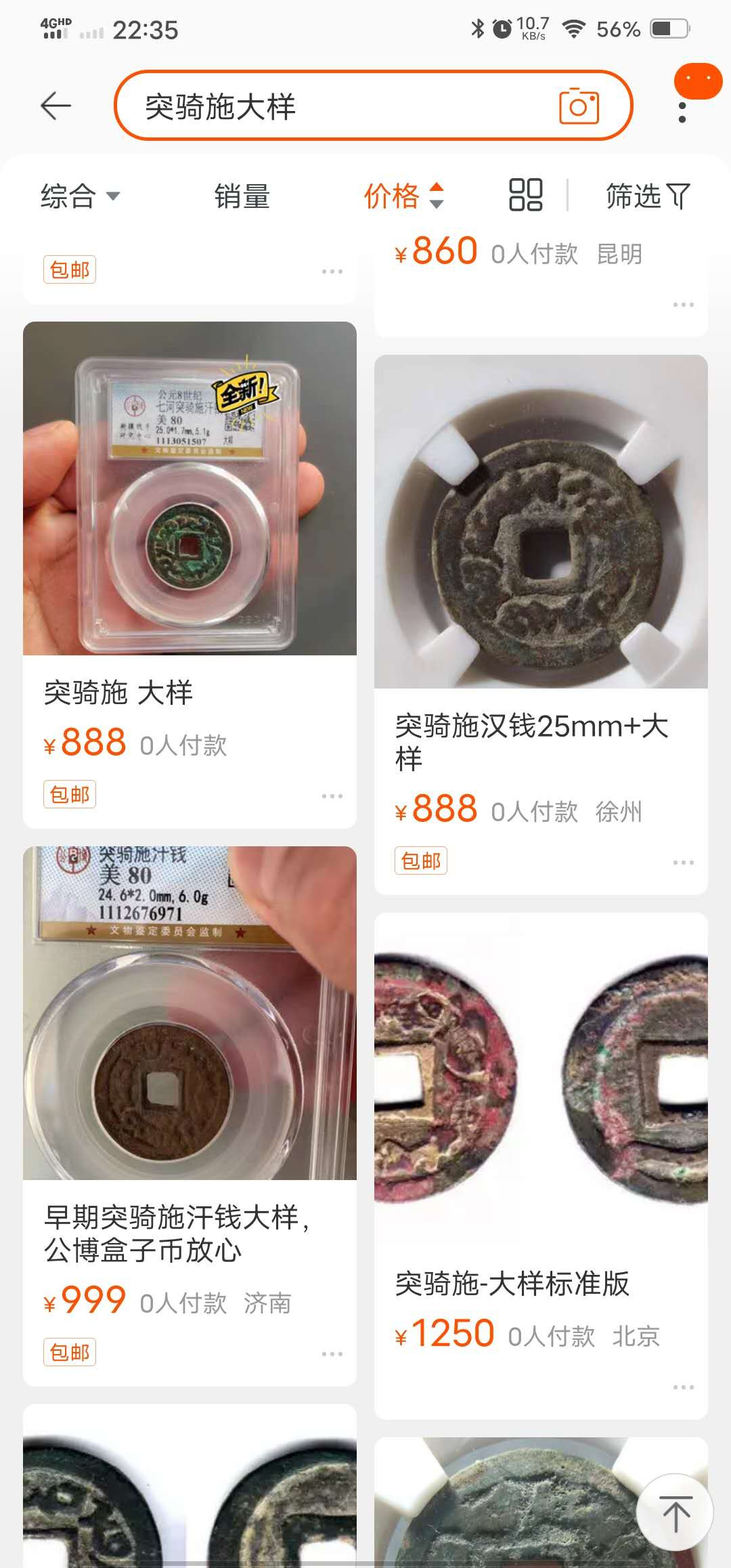Screen dimensions: 731x1568
Task: Tap the back arrow to return
Action: click(56, 105)
